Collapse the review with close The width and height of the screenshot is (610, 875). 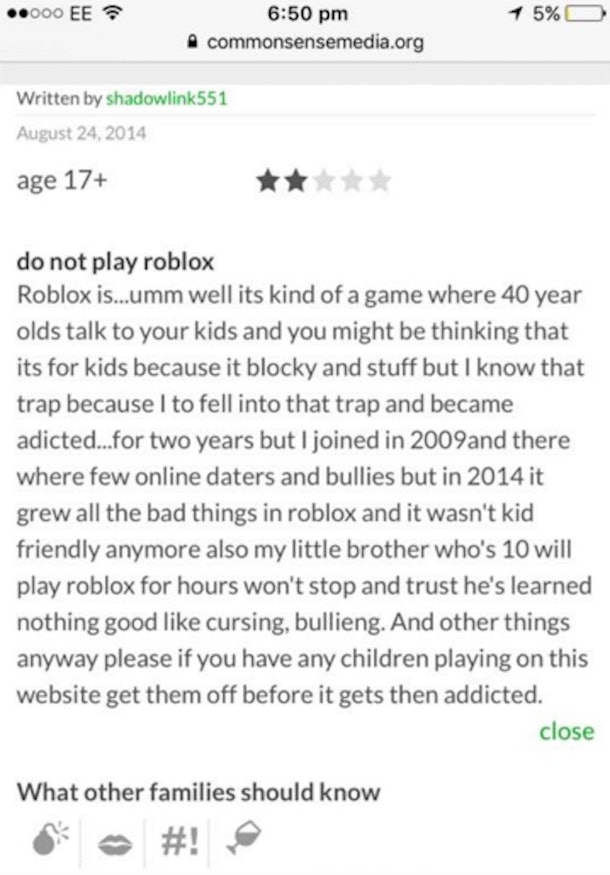566,731
